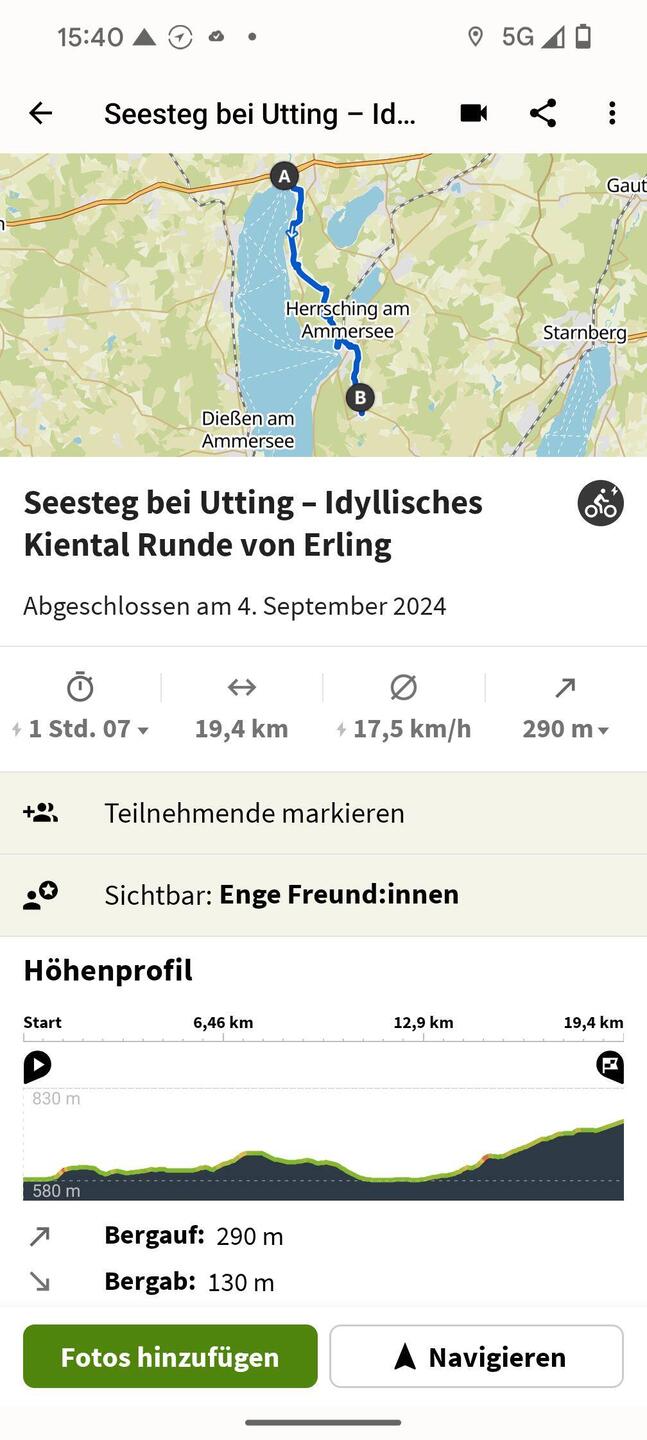The height and width of the screenshot is (1440, 647).
Task: Expand the 290 m elevation dropdown
Action: pos(565,729)
